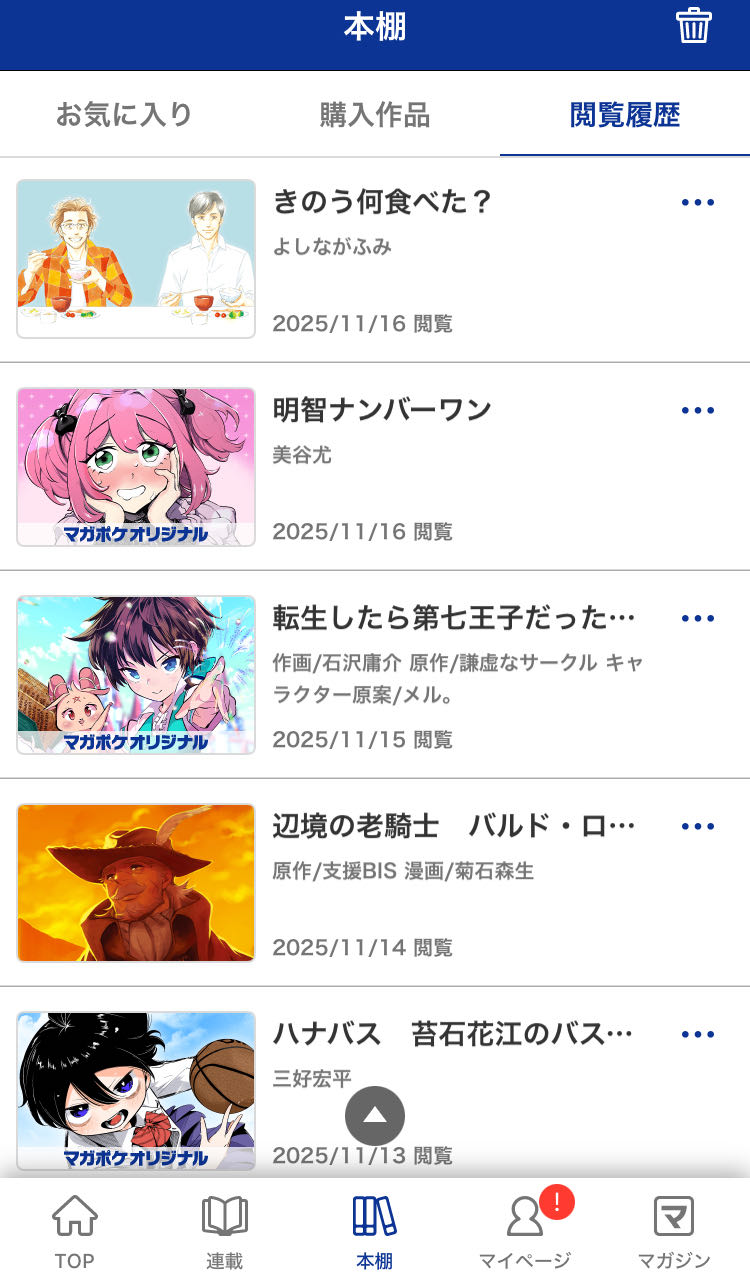750x1276 pixels.
Task: Select the 閲覧履歴 tab
Action: coord(625,115)
